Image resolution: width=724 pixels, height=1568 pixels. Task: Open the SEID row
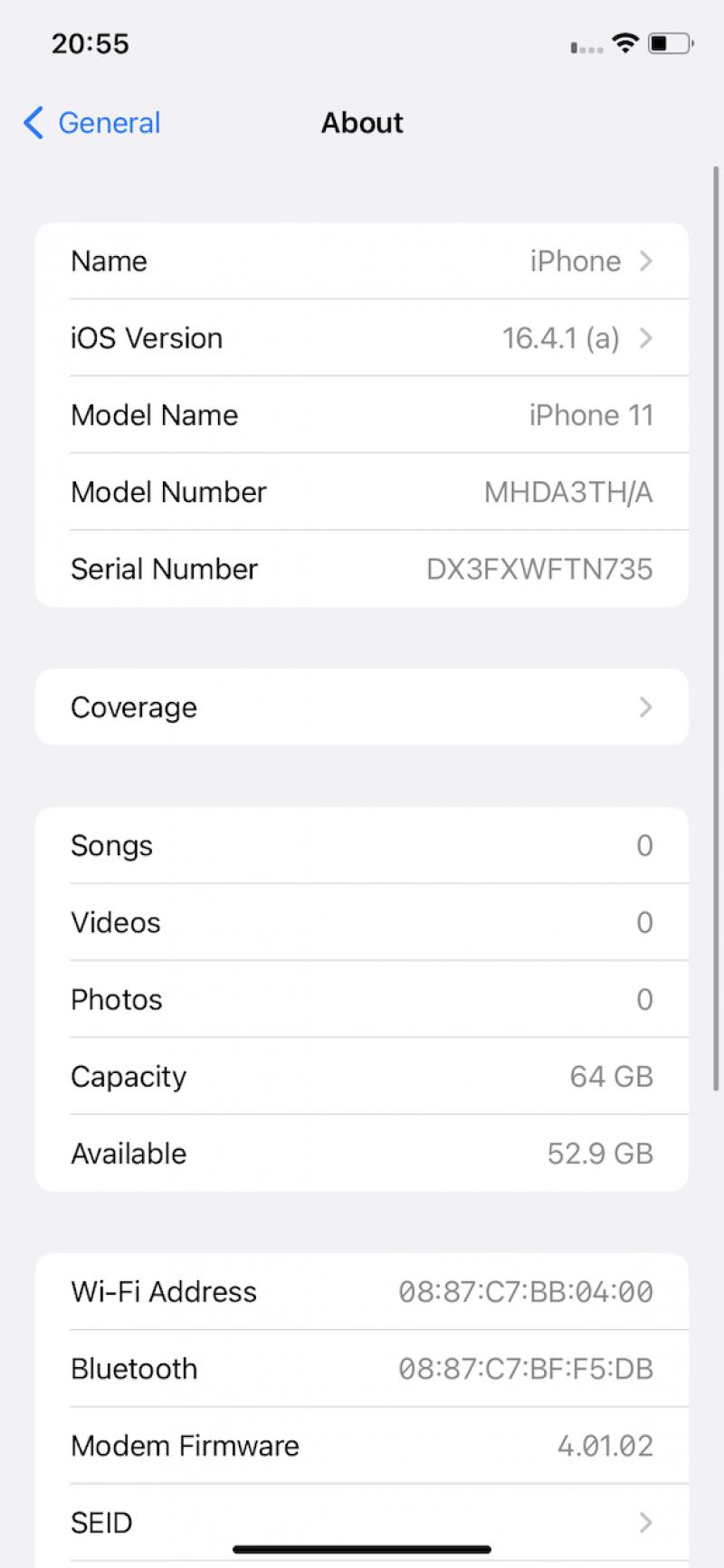click(x=362, y=1522)
